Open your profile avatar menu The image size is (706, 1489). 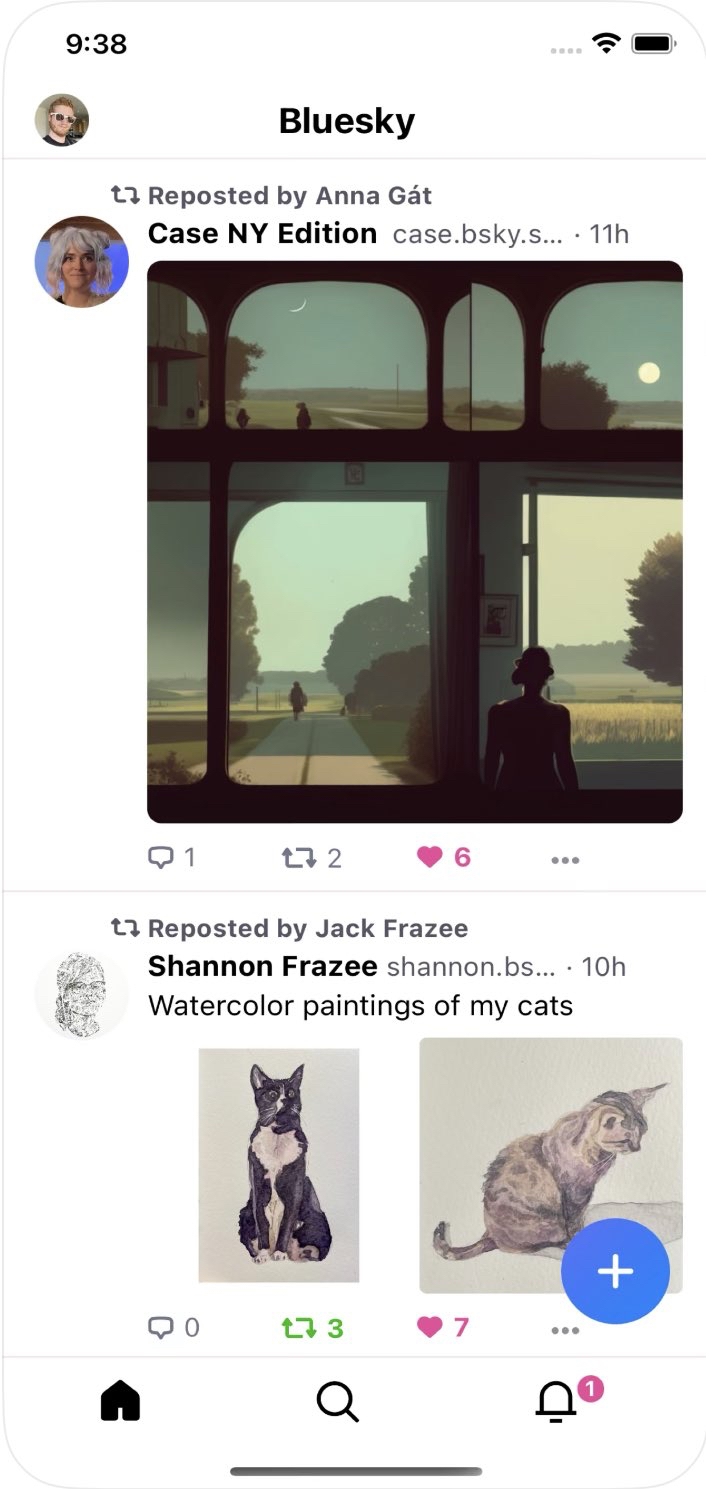[62, 121]
